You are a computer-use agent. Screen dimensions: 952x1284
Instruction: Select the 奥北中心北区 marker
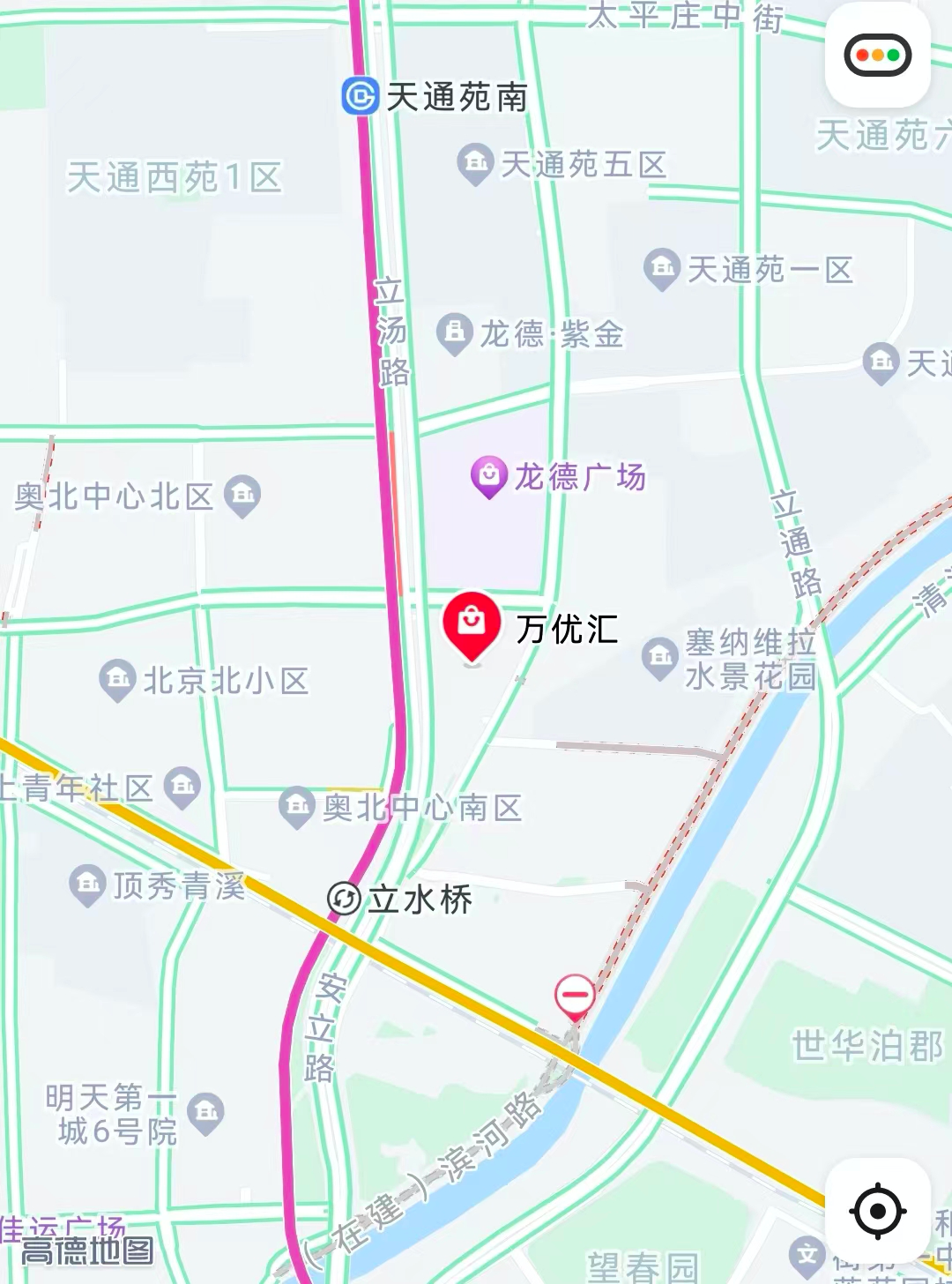pyautogui.click(x=242, y=496)
